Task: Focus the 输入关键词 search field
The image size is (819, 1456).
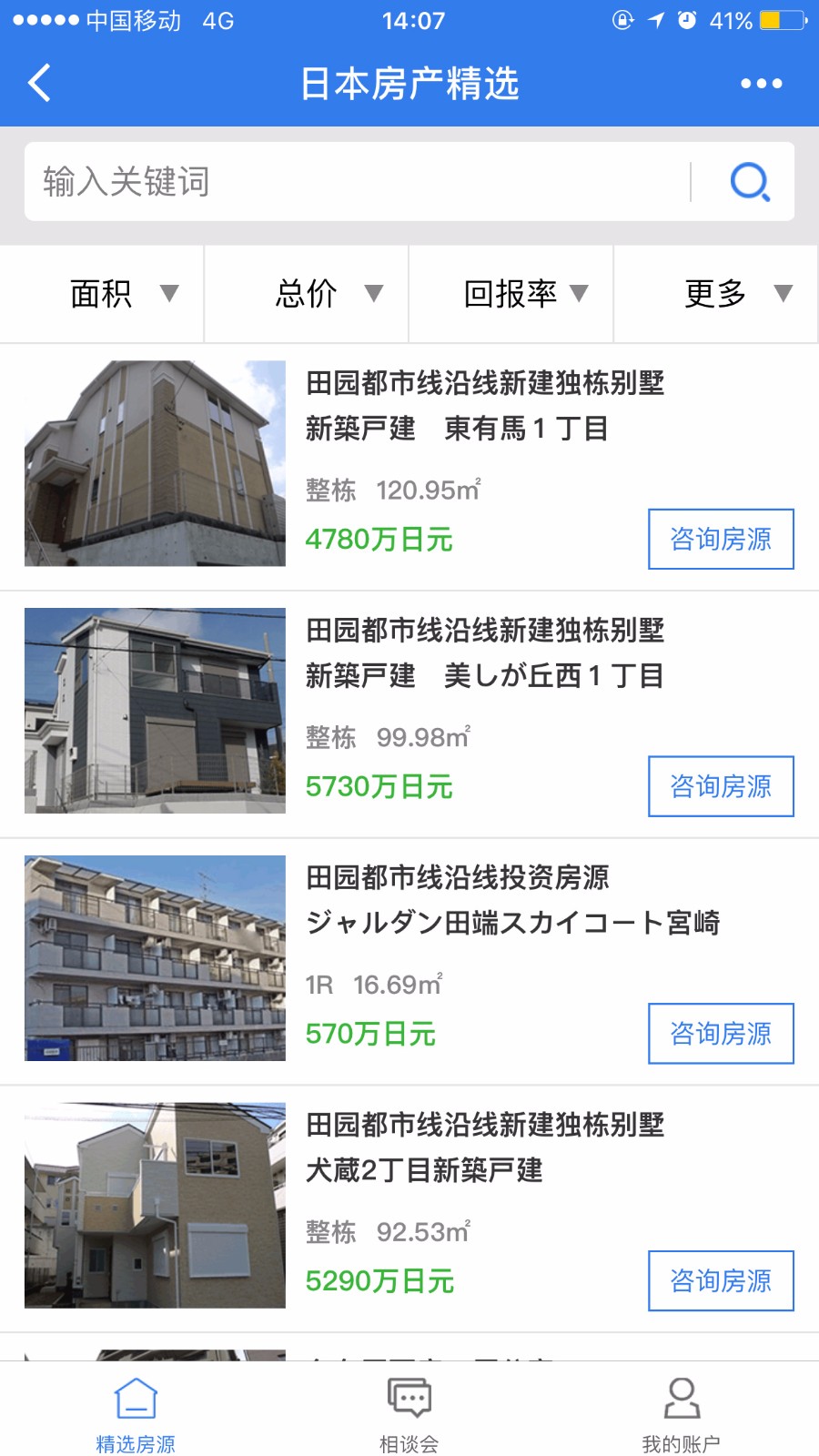Action: tap(357, 181)
